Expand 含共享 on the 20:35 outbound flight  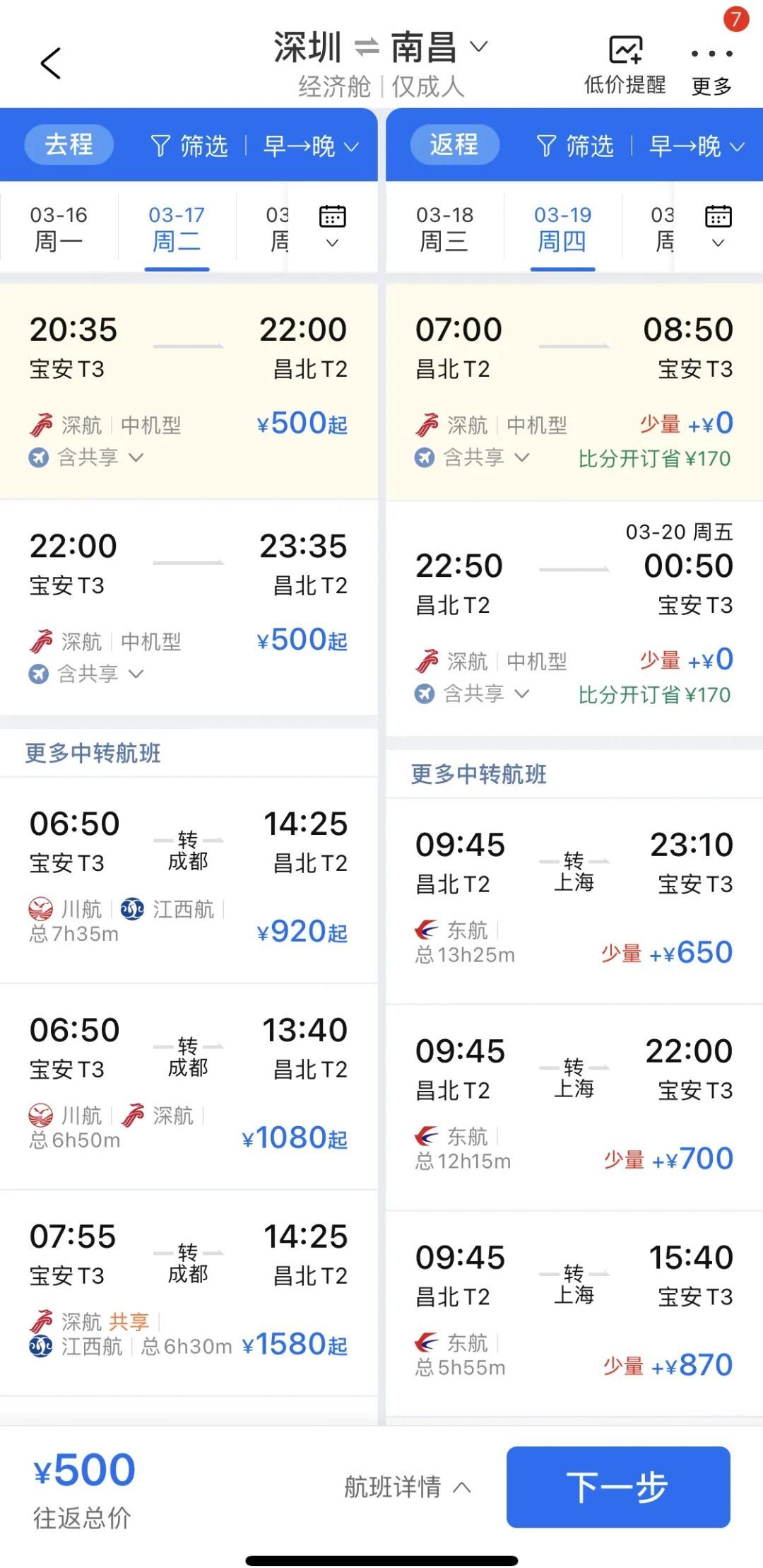coord(99,458)
